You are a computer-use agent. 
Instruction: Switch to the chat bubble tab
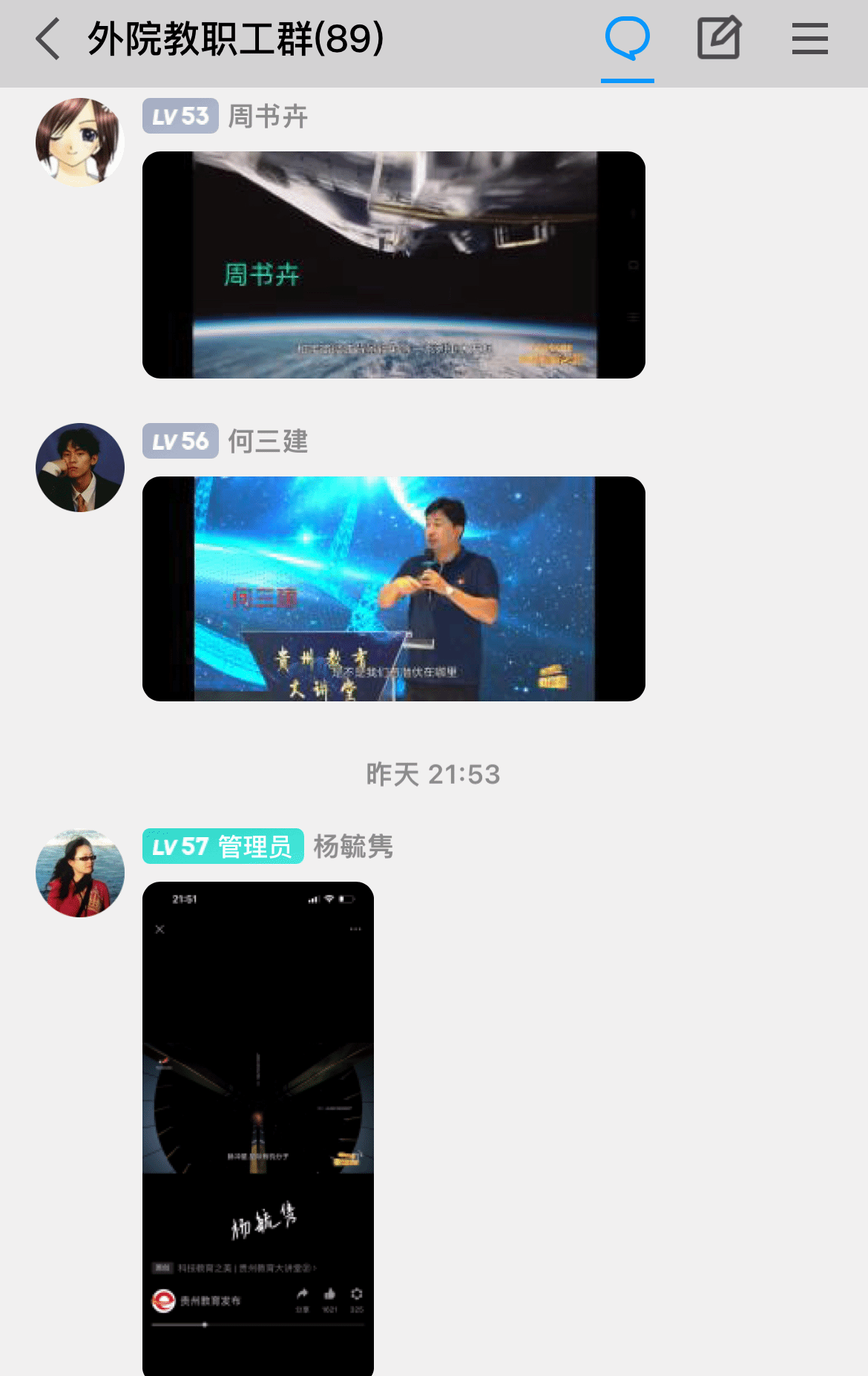627,39
